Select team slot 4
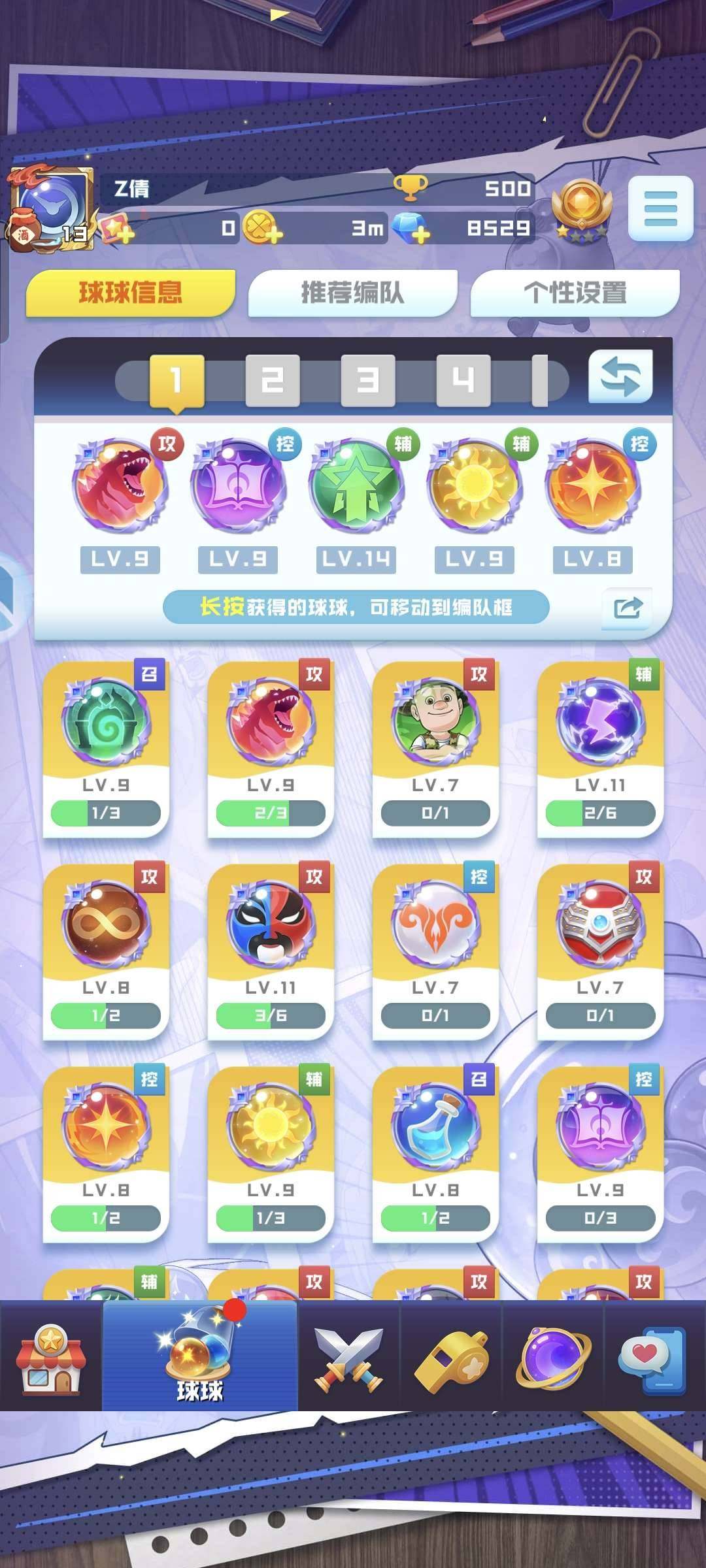 coord(463,380)
